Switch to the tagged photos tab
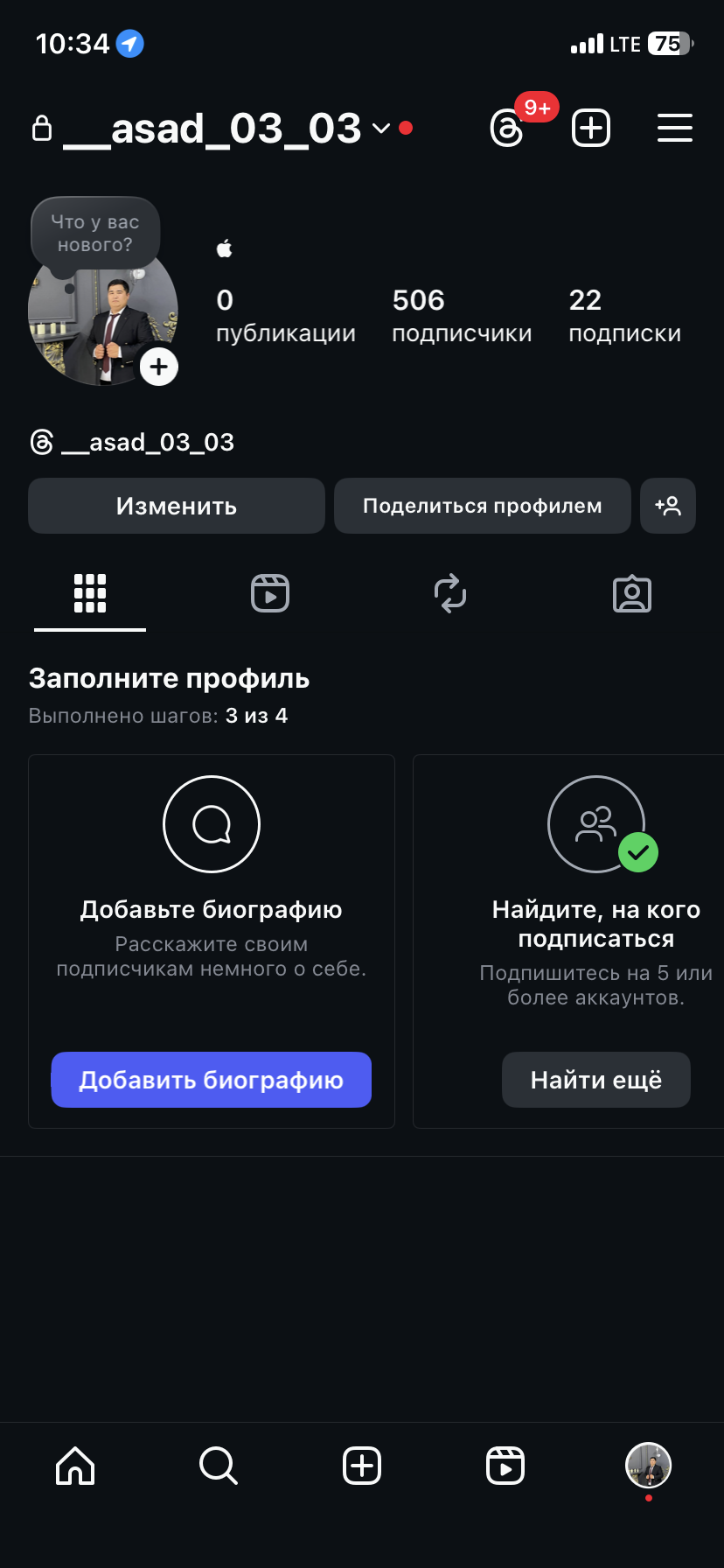 (x=631, y=594)
